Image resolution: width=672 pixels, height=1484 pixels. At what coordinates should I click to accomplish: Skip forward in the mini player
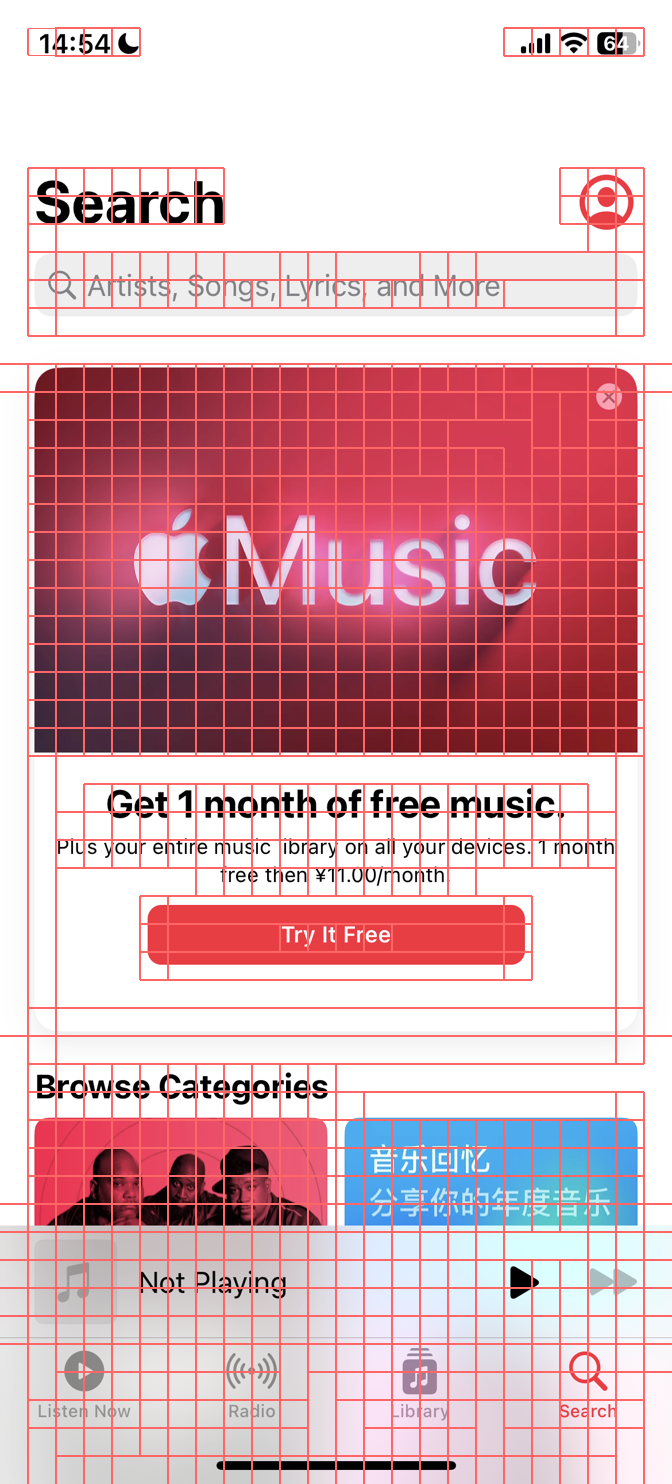(612, 1282)
